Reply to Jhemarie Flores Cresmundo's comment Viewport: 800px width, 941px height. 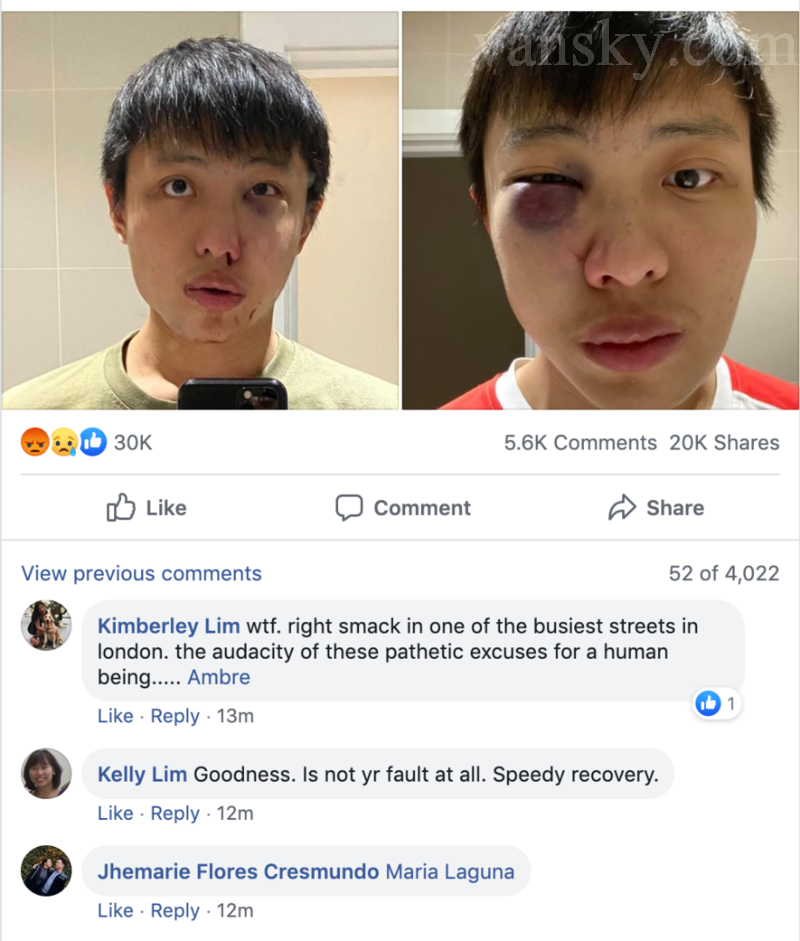(175, 910)
